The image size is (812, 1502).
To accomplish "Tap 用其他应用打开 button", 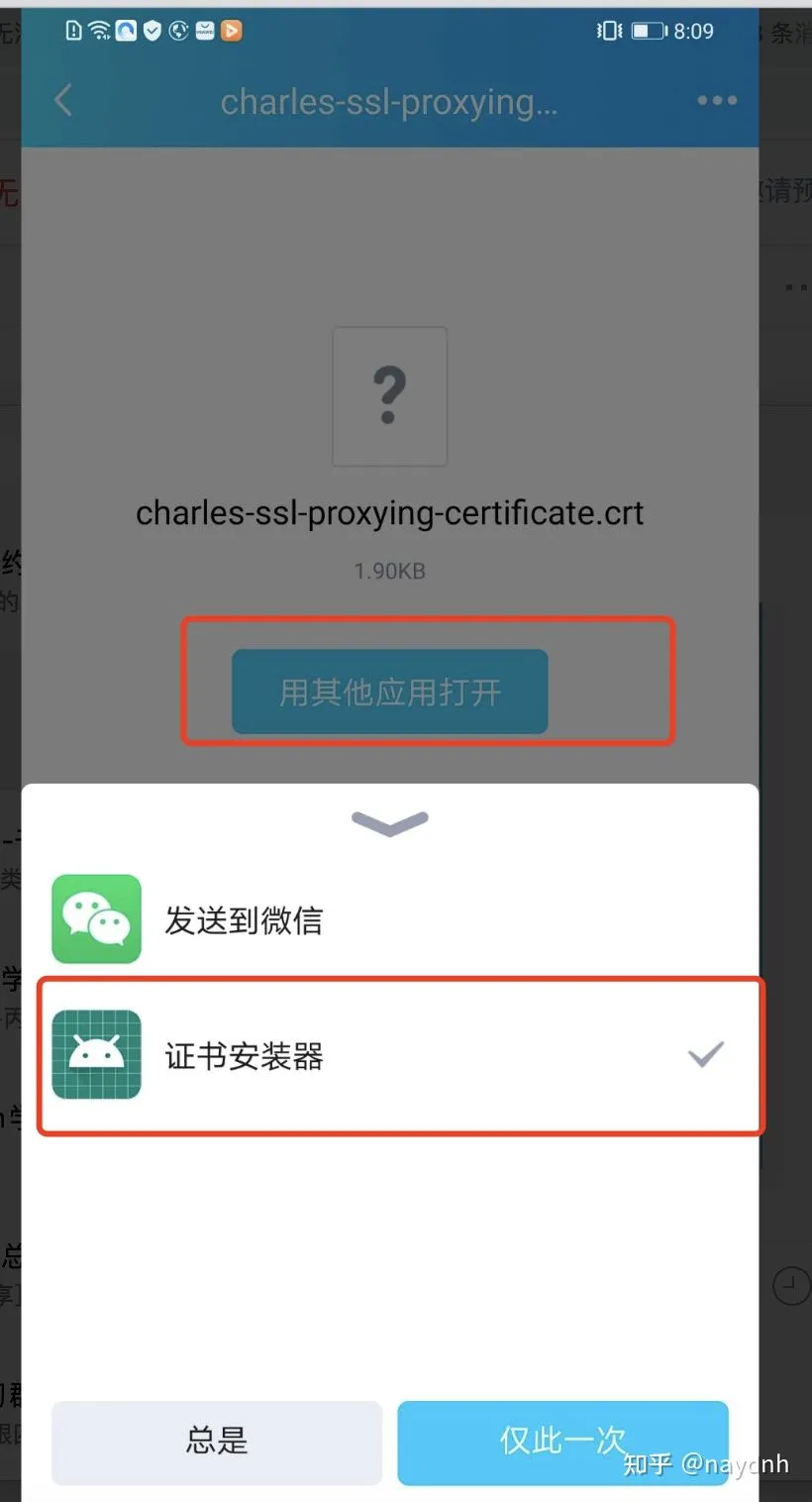I will tap(389, 692).
